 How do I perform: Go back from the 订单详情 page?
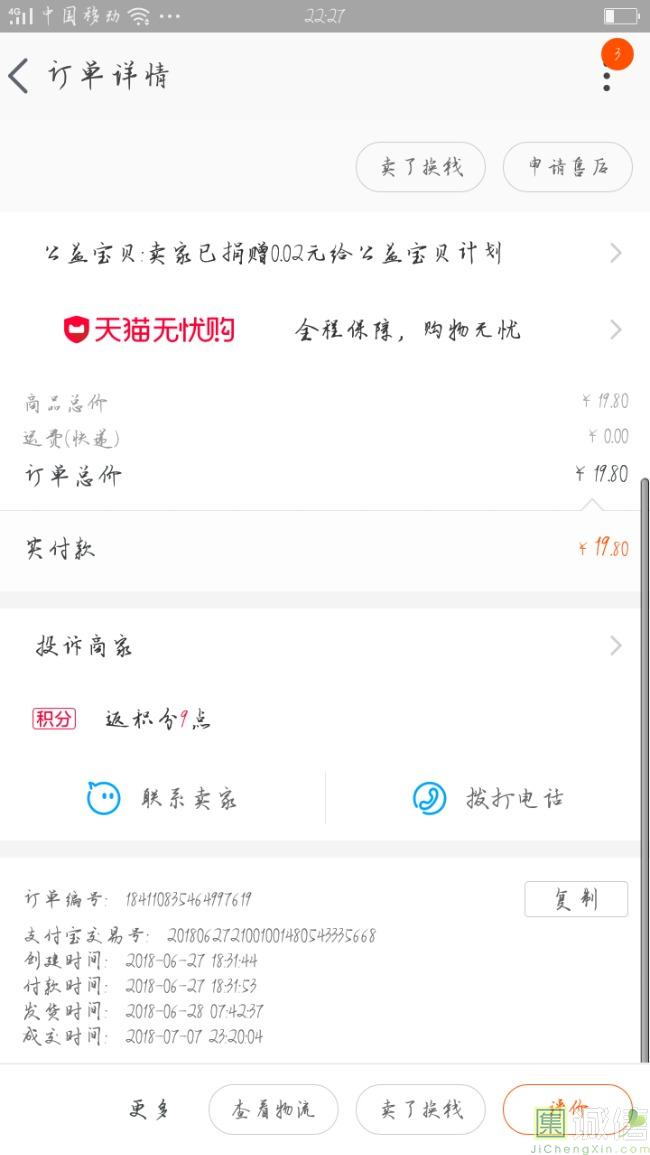(x=19, y=75)
